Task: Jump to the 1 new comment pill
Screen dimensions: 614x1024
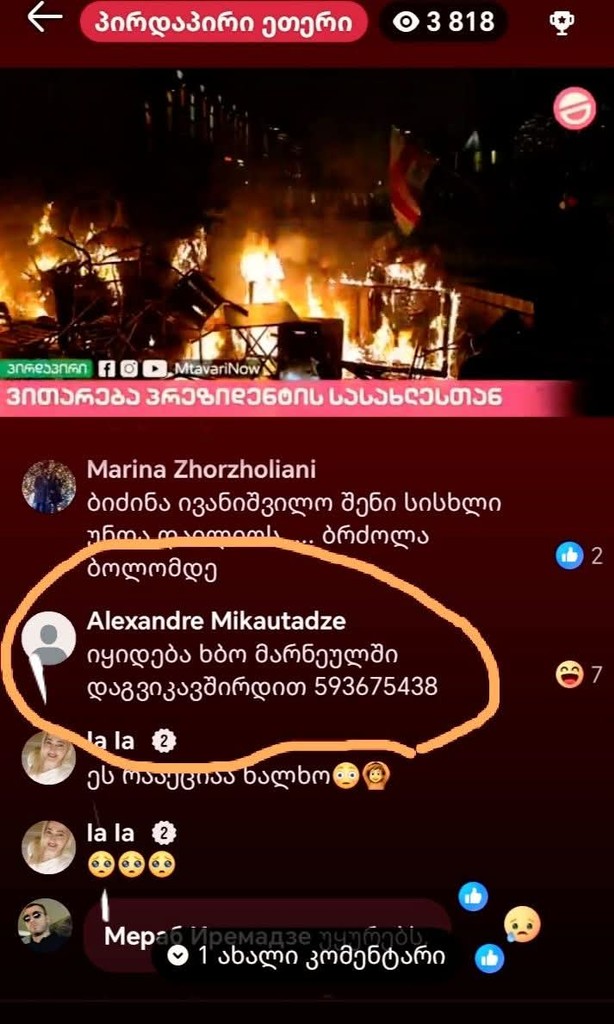Action: click(307, 955)
